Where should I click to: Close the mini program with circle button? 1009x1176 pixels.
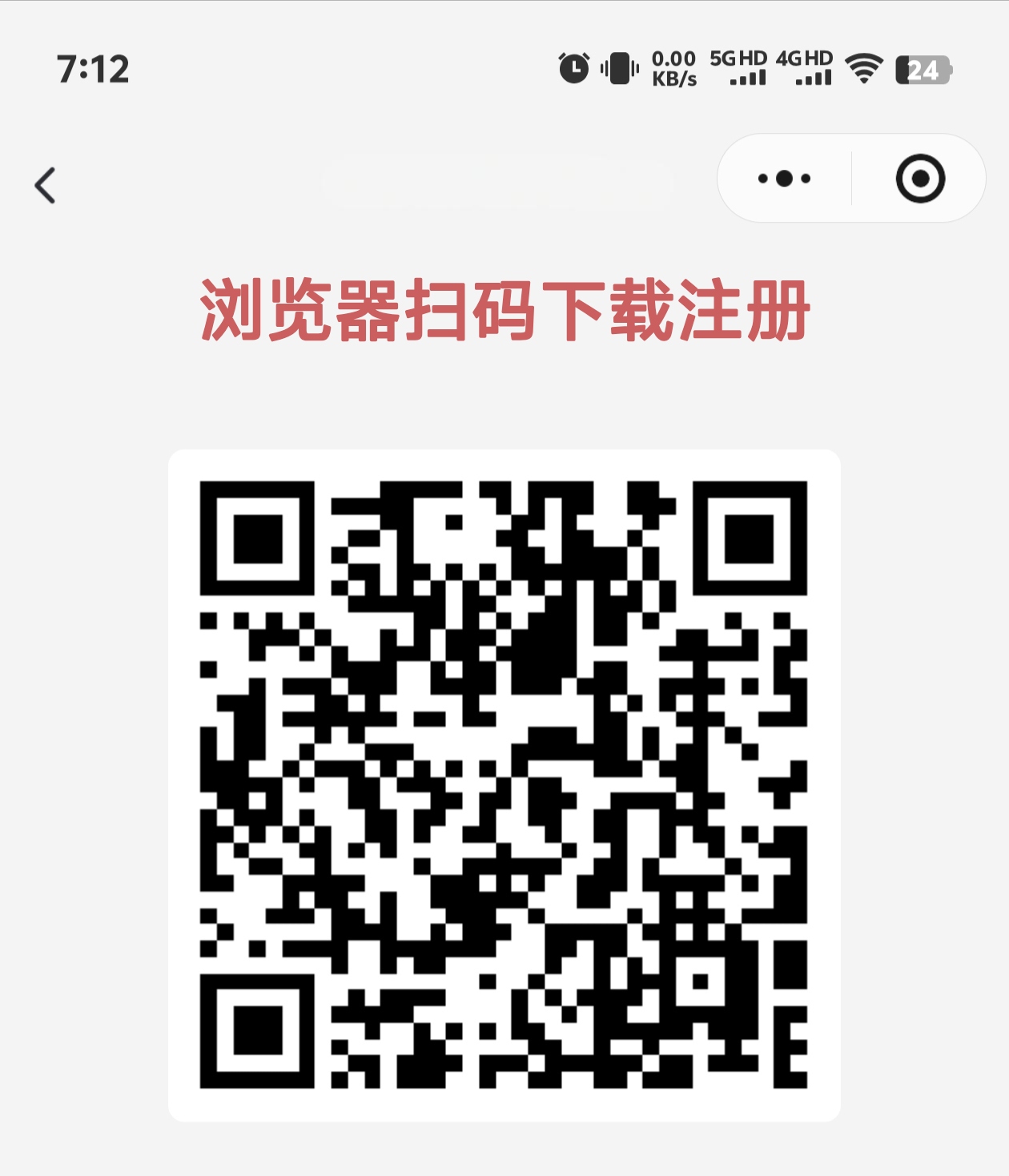click(920, 178)
